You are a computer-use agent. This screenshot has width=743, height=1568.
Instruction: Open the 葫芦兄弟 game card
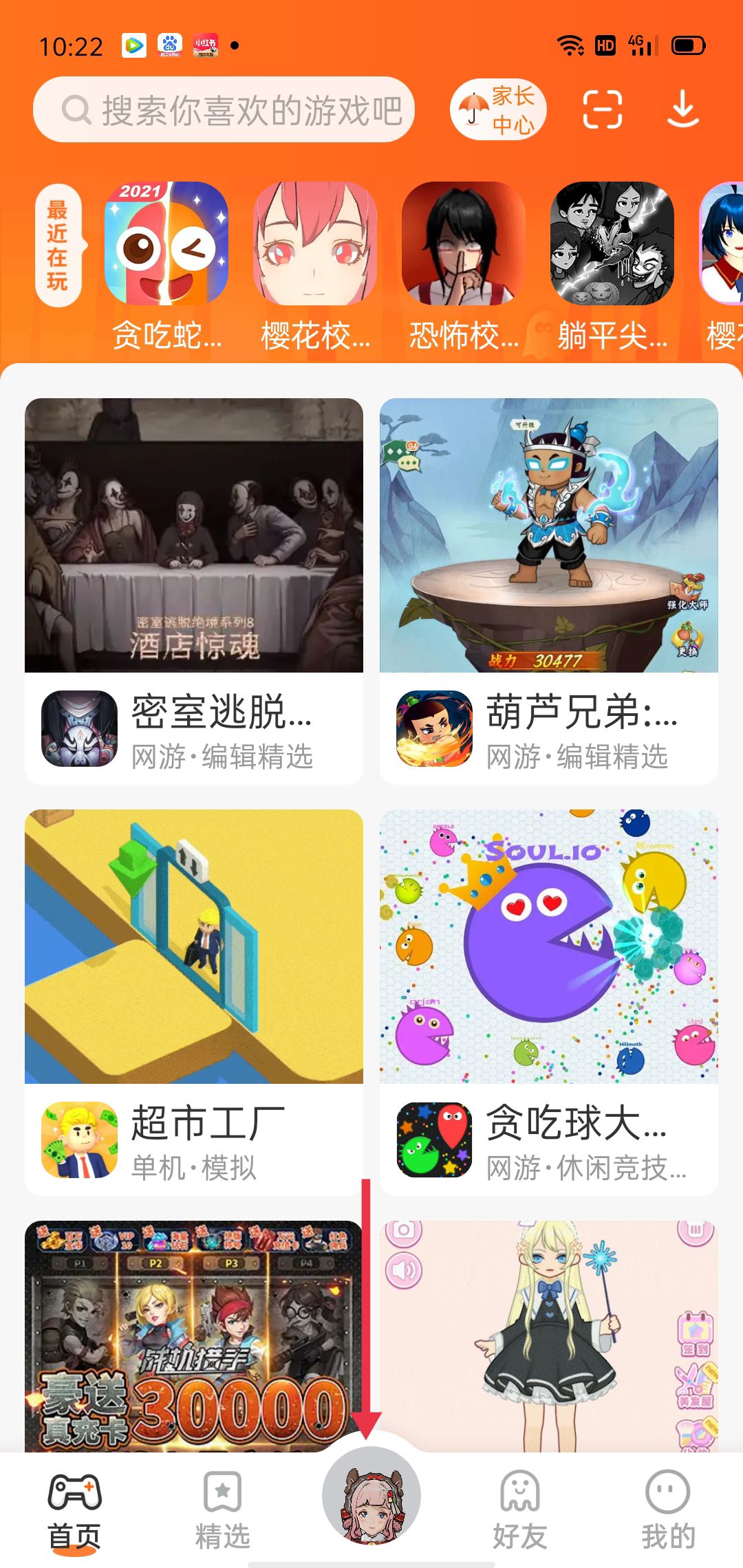[548, 590]
